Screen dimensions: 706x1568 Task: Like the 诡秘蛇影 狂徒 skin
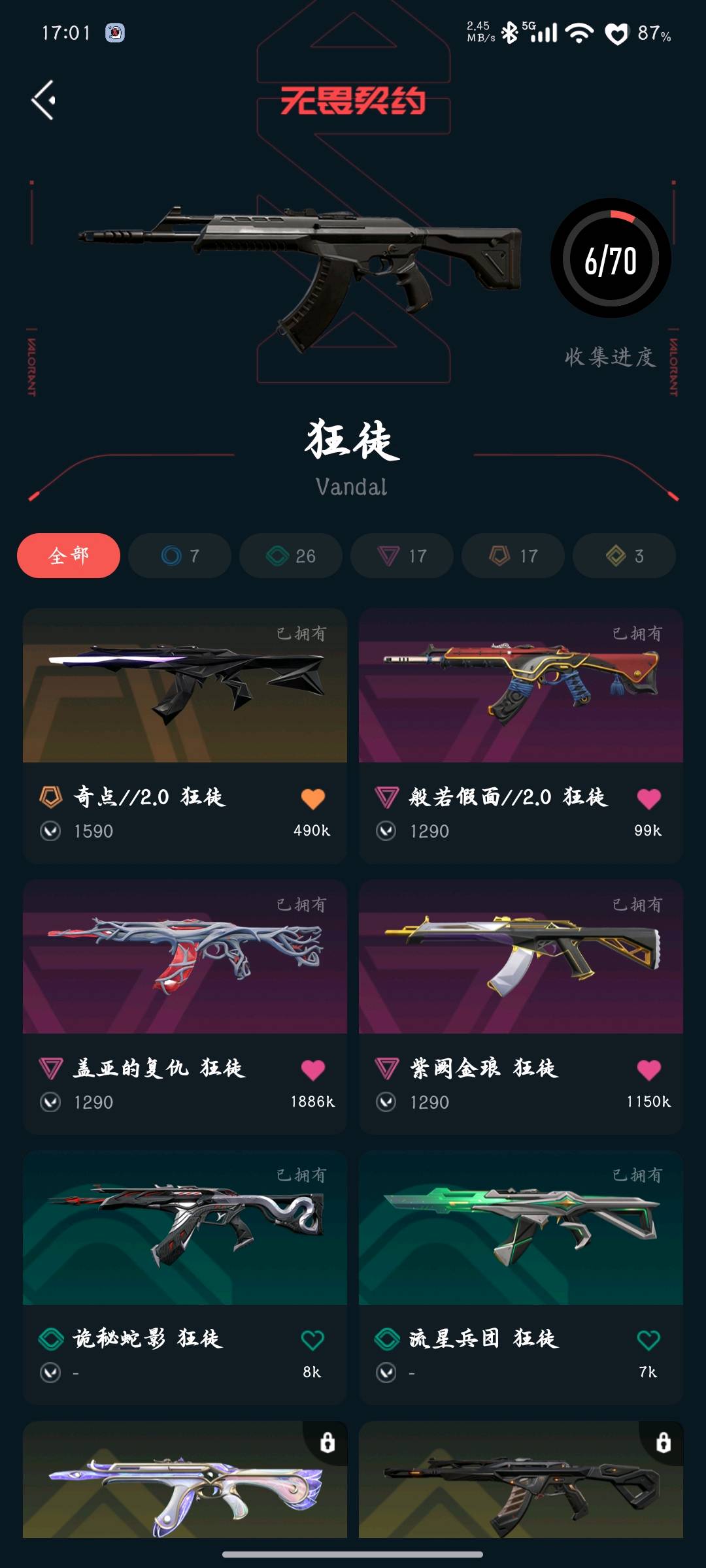click(312, 1341)
